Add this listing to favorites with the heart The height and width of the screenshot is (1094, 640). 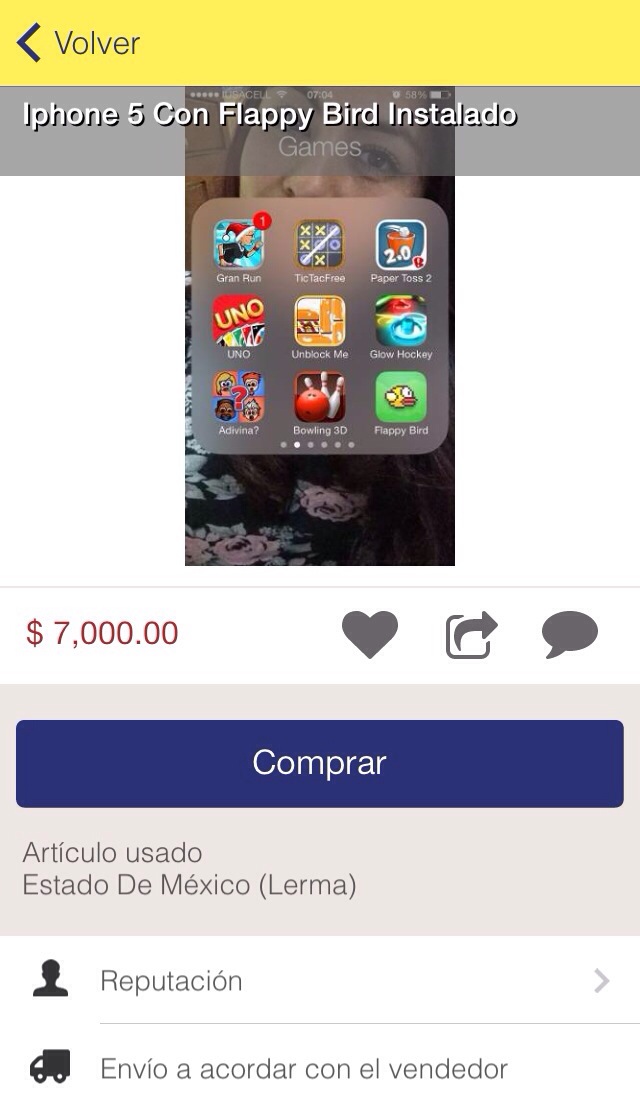(x=370, y=634)
